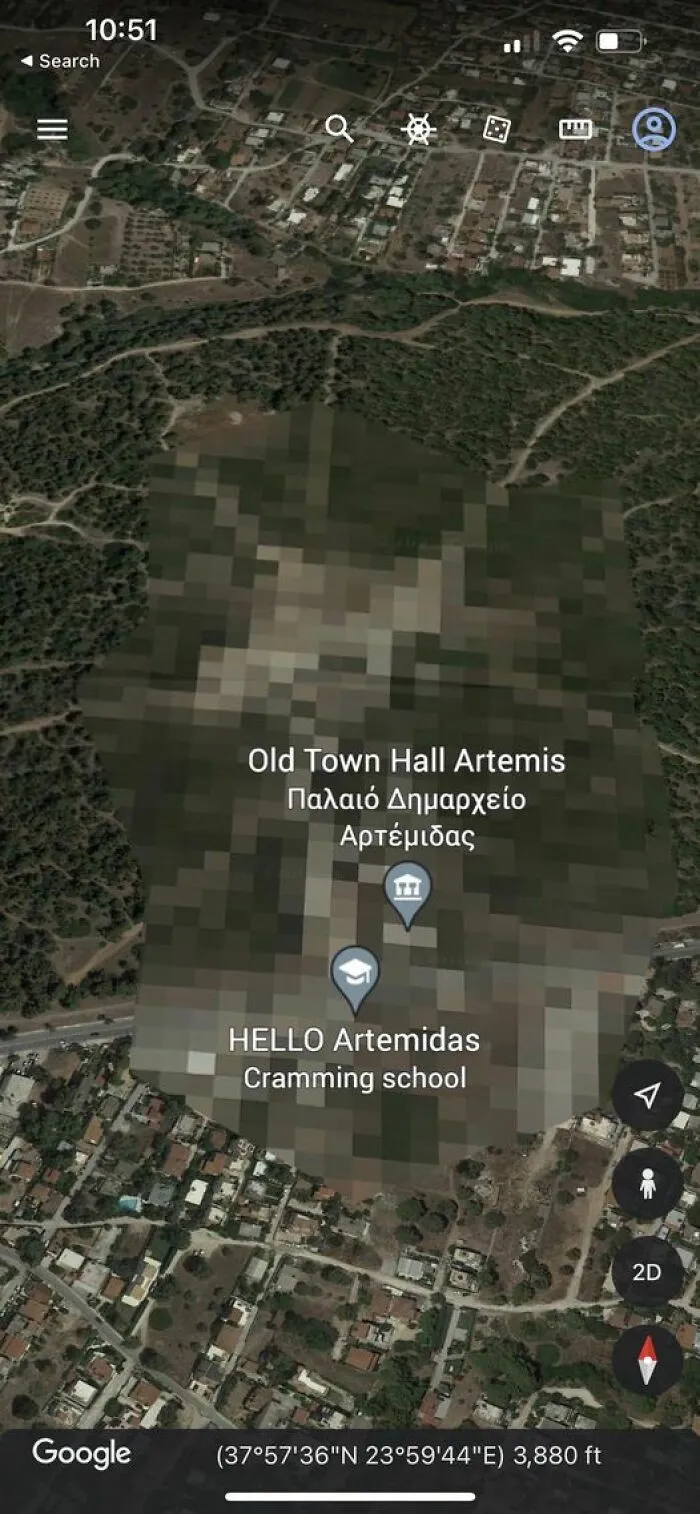Image resolution: width=700 pixels, height=1514 pixels.
Task: Roll the dice for a random place
Action: click(x=497, y=129)
